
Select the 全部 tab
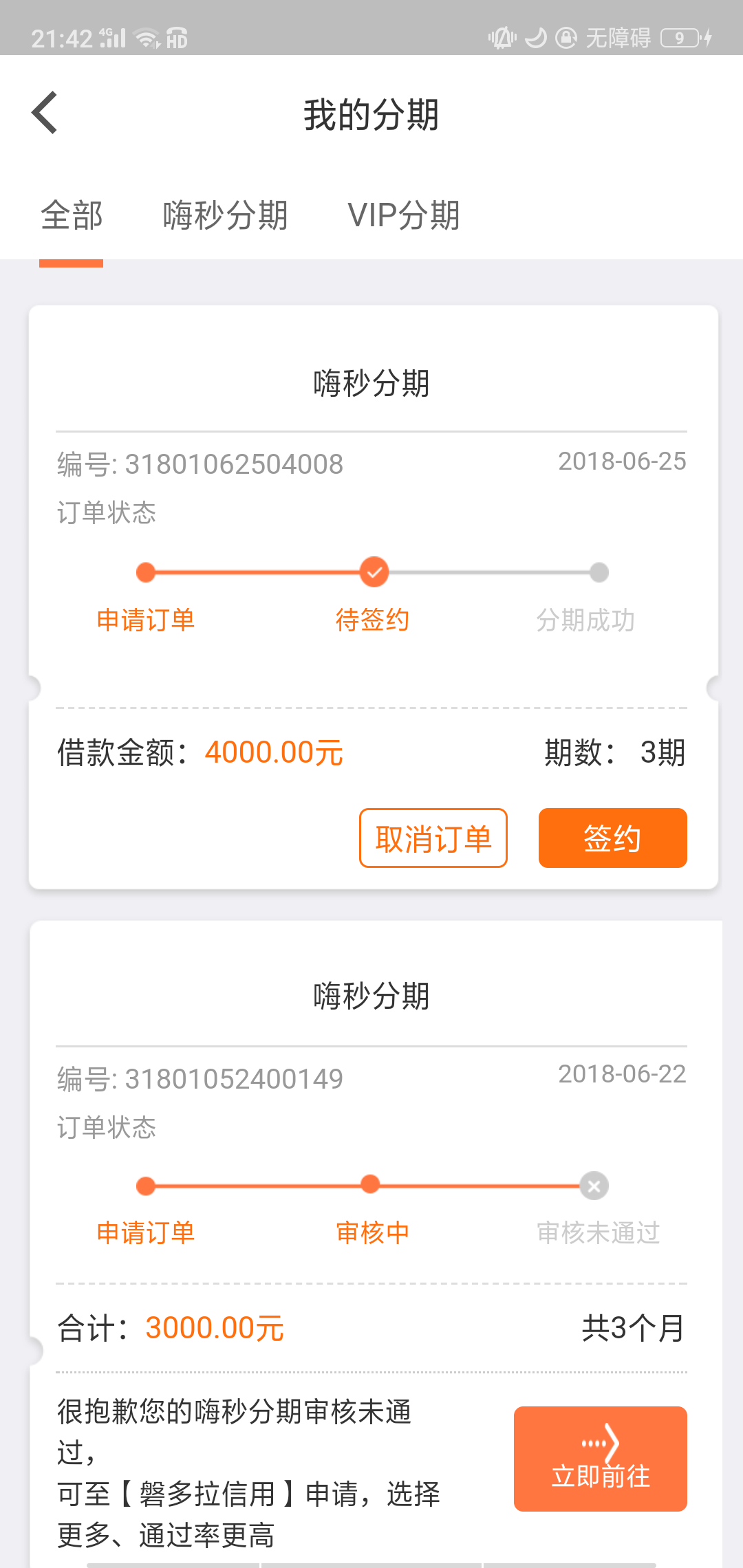[72, 215]
